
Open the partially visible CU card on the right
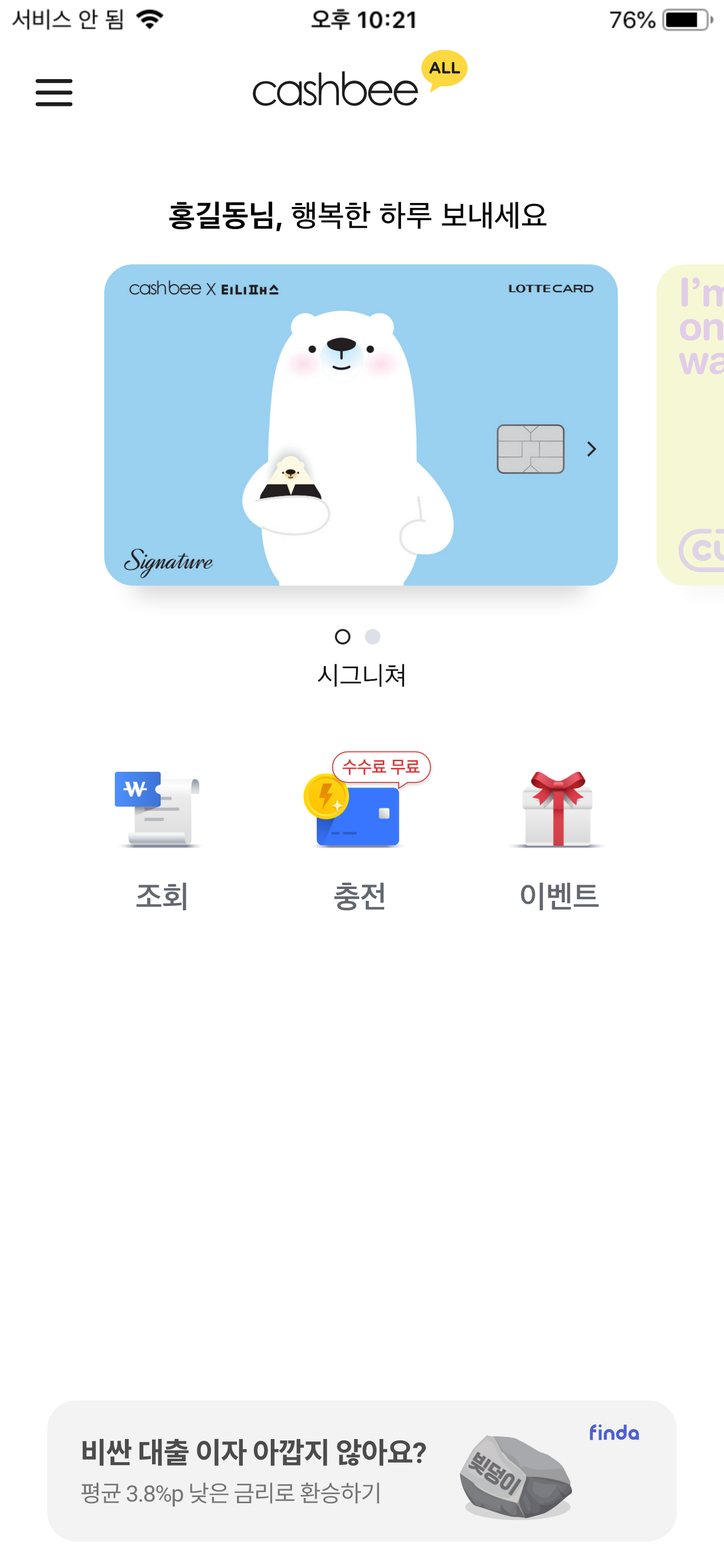click(694, 426)
